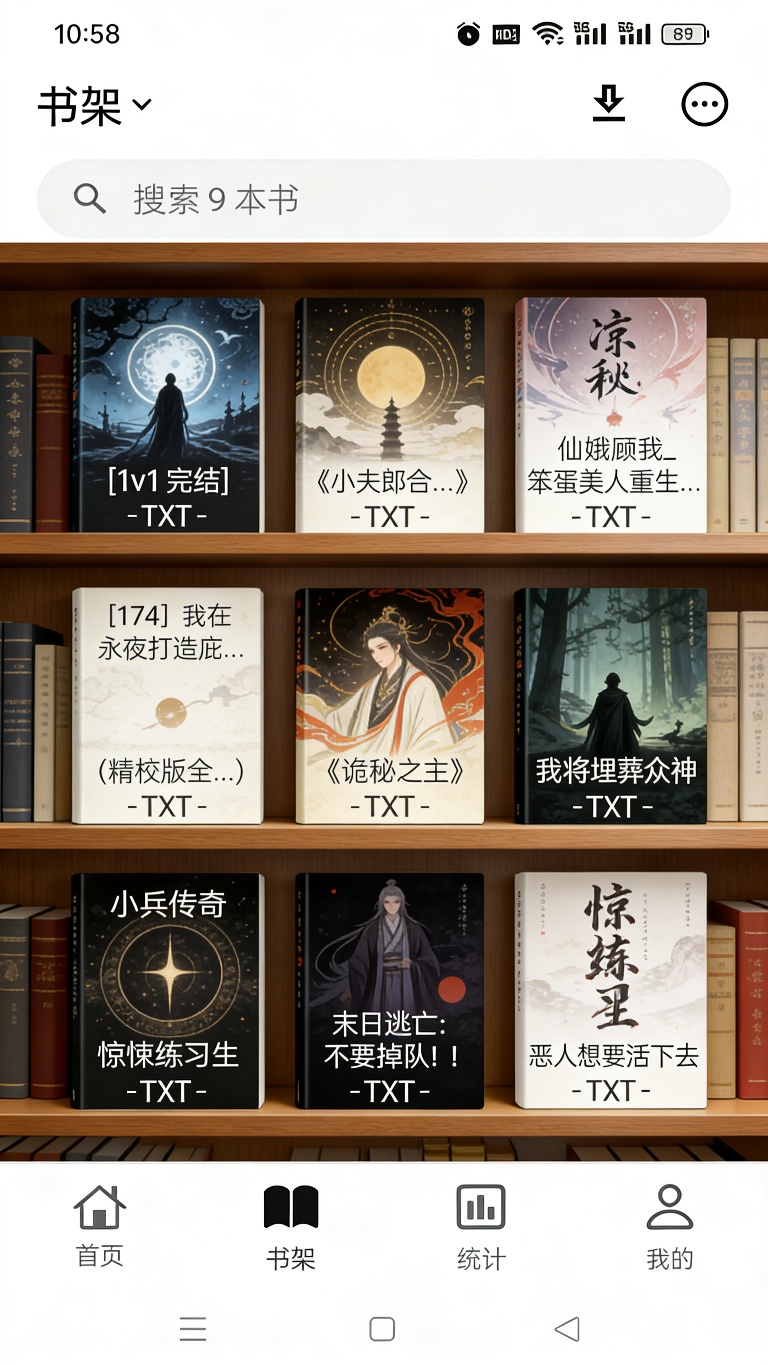
Task: Open the download/cache icon in the top bar
Action: pyautogui.click(x=609, y=104)
